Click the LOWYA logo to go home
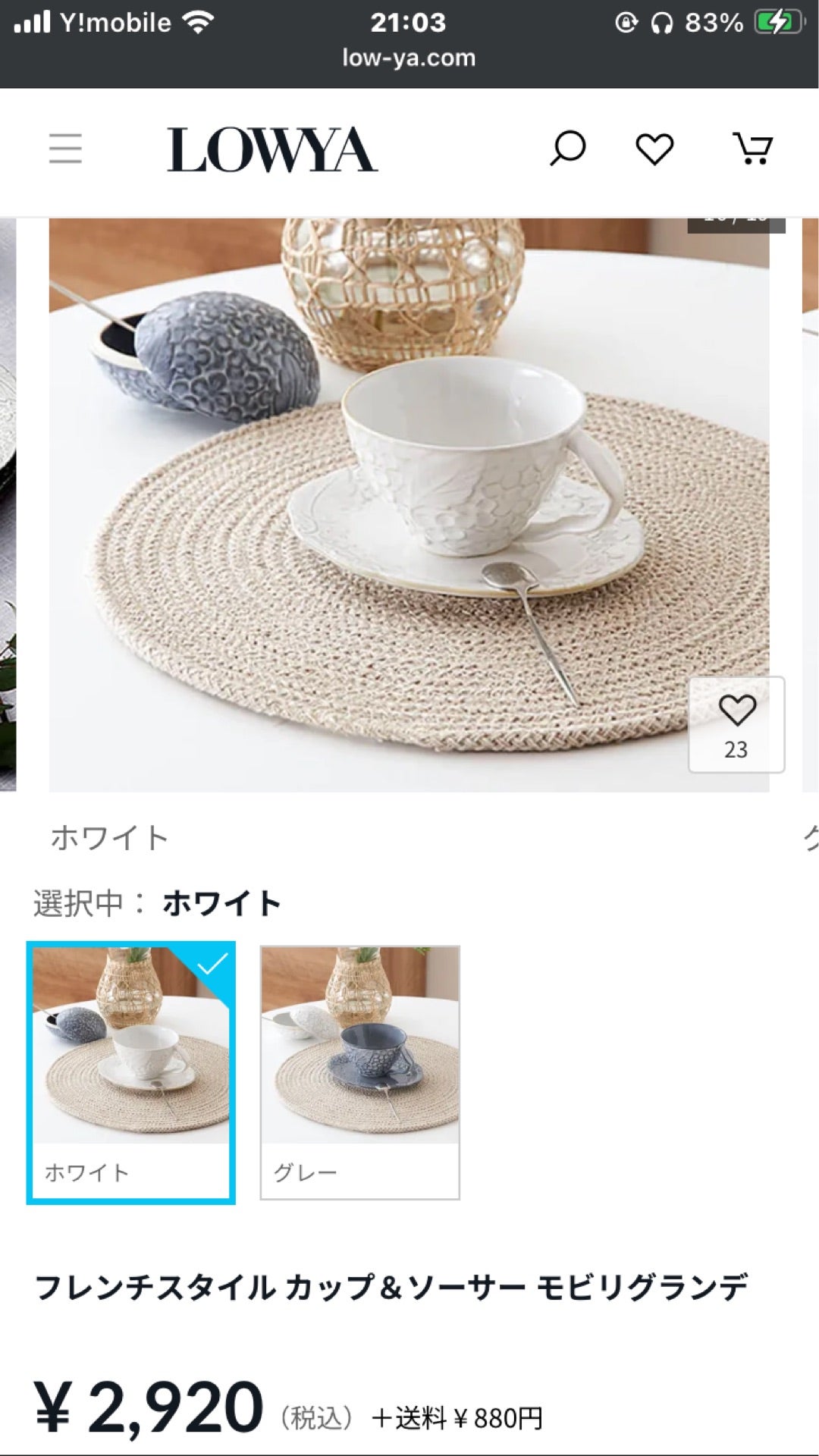 point(273,149)
